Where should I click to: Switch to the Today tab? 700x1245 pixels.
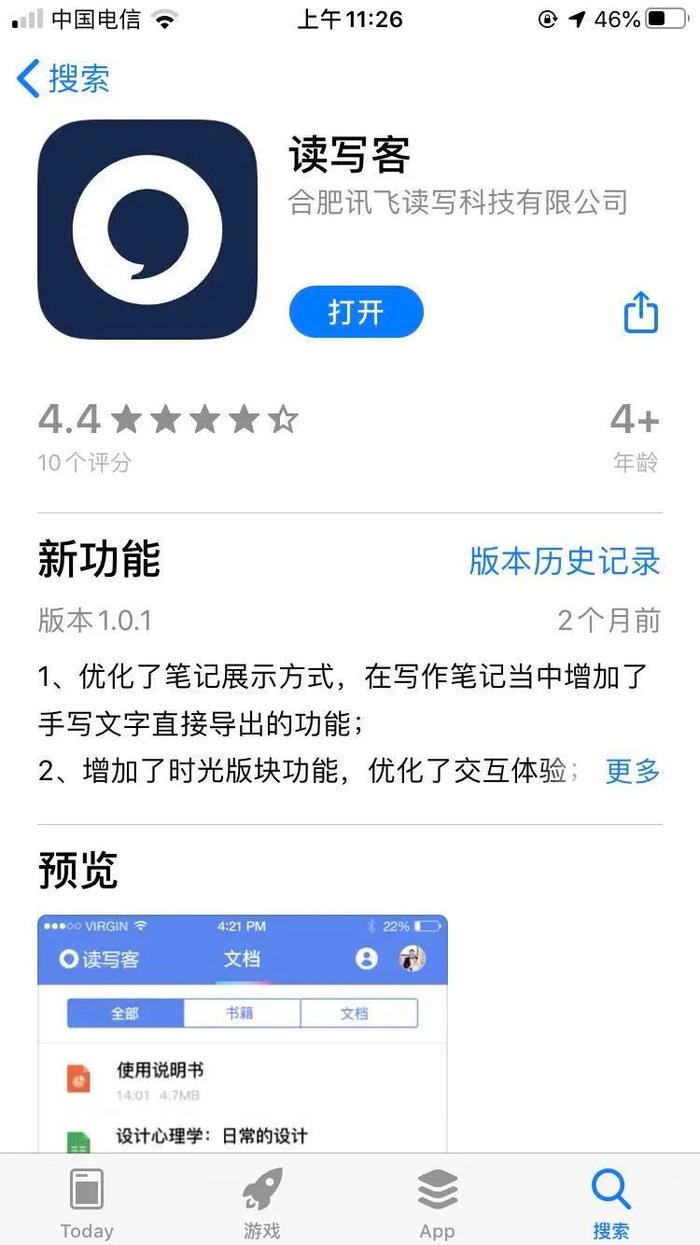[87, 1204]
